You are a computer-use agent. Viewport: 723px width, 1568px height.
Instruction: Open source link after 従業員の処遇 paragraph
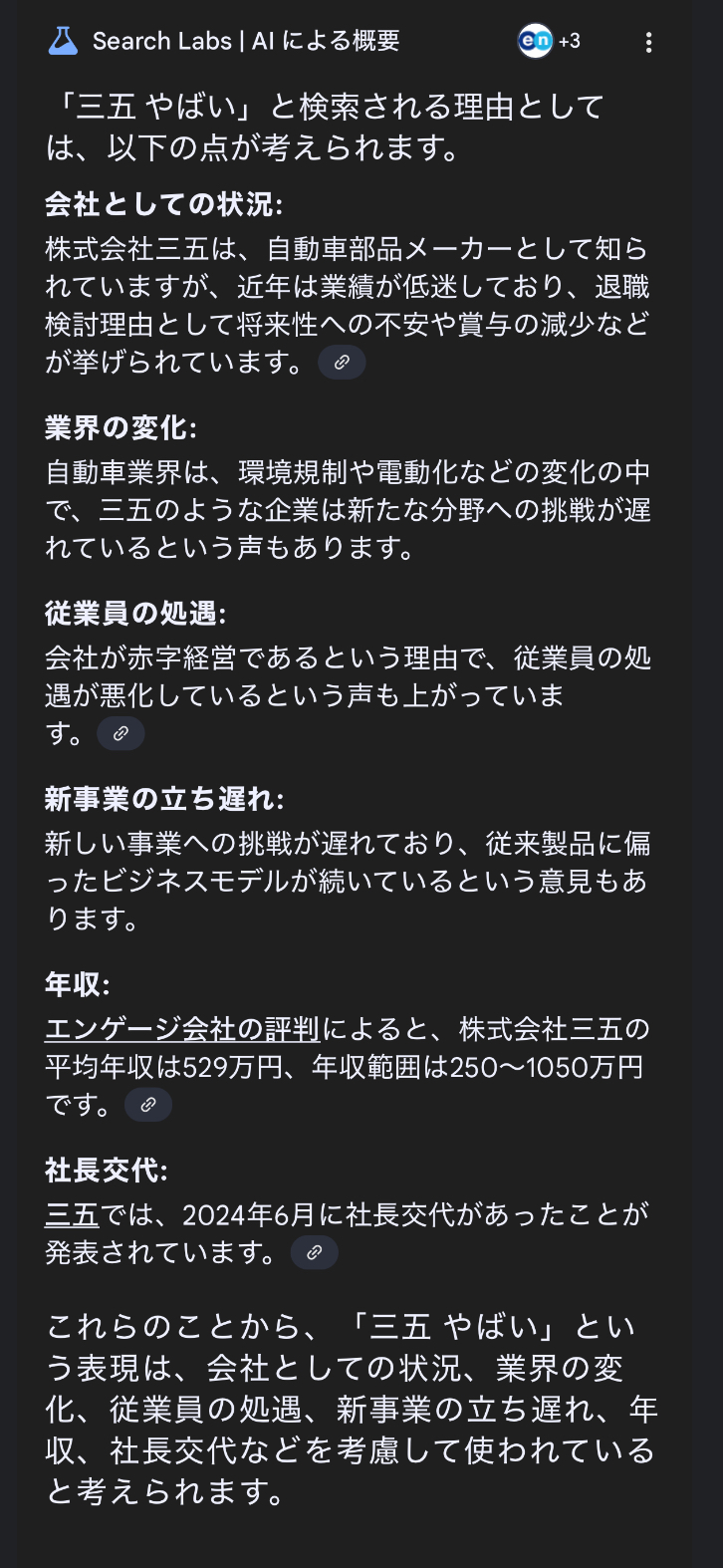[x=120, y=733]
